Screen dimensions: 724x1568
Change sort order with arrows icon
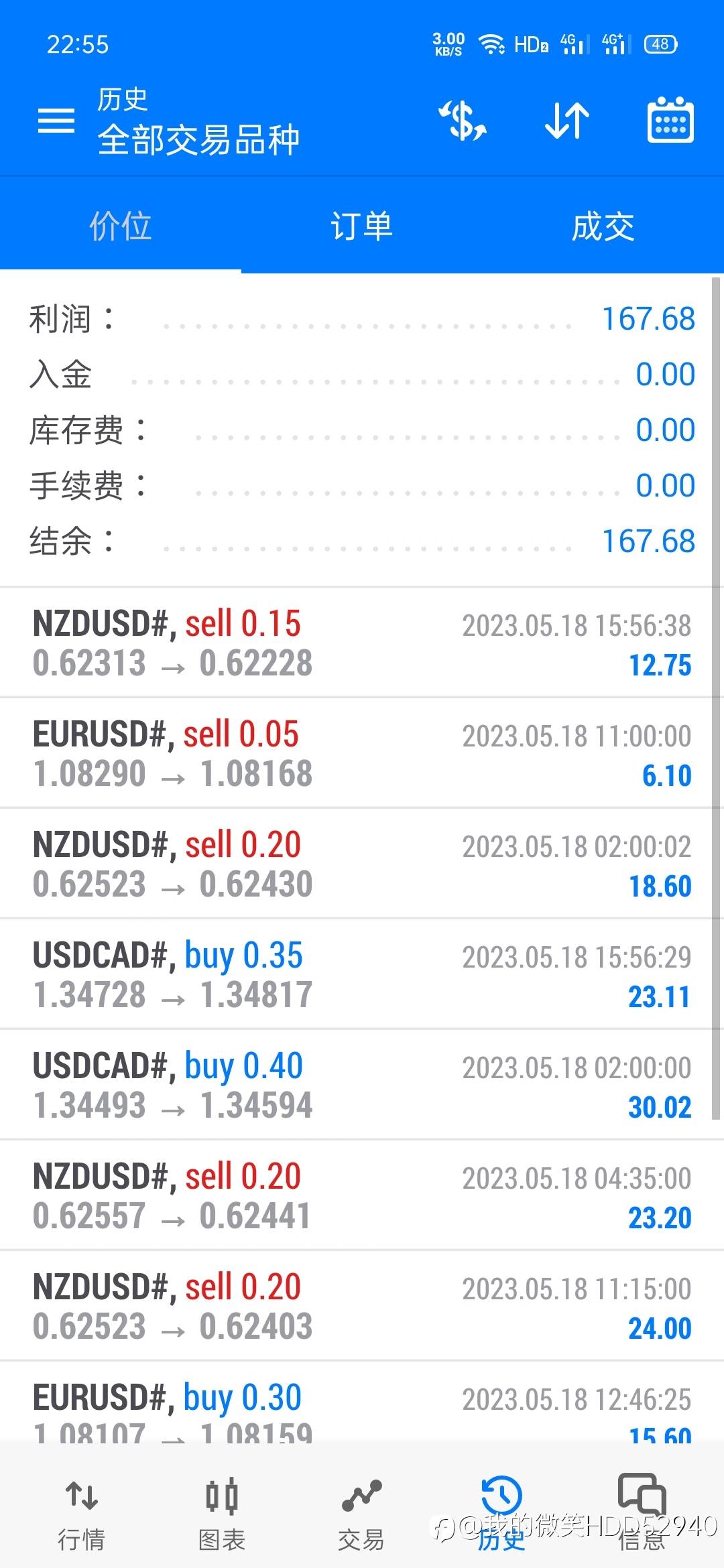pos(567,121)
